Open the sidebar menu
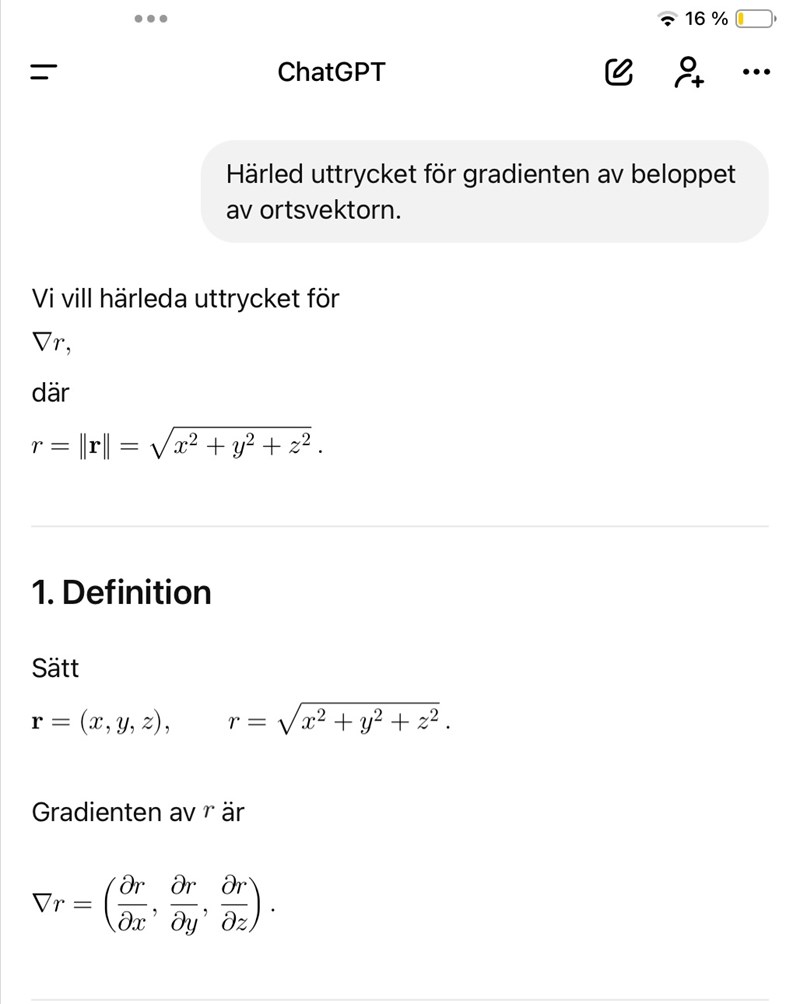 (x=44, y=72)
